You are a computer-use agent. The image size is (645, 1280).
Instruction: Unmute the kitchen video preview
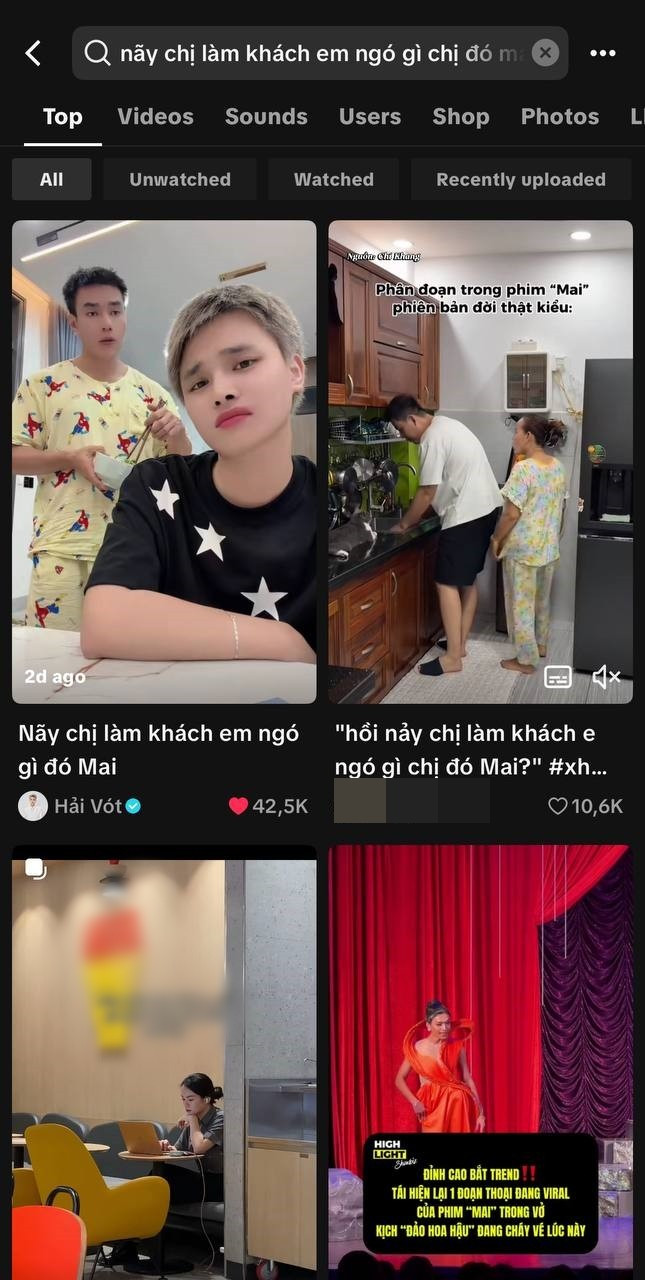[x=606, y=677]
